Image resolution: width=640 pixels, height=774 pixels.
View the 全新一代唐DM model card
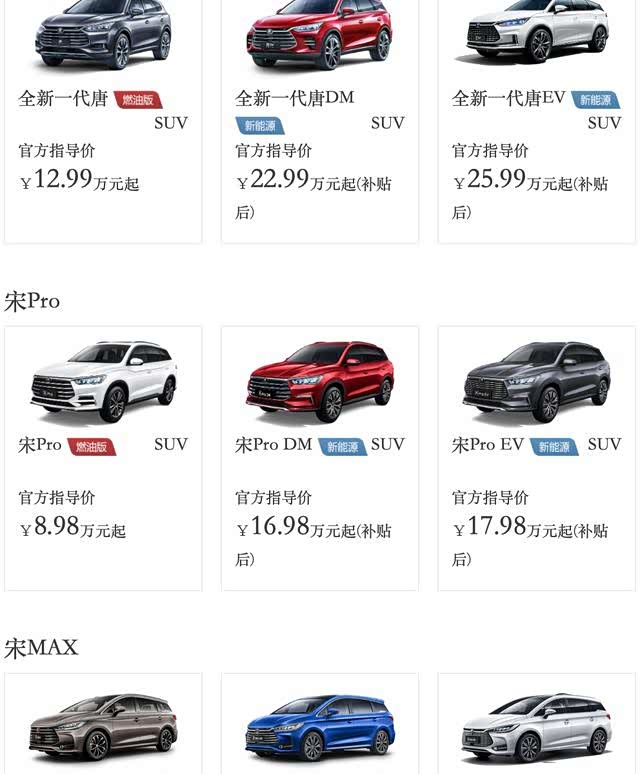click(320, 120)
